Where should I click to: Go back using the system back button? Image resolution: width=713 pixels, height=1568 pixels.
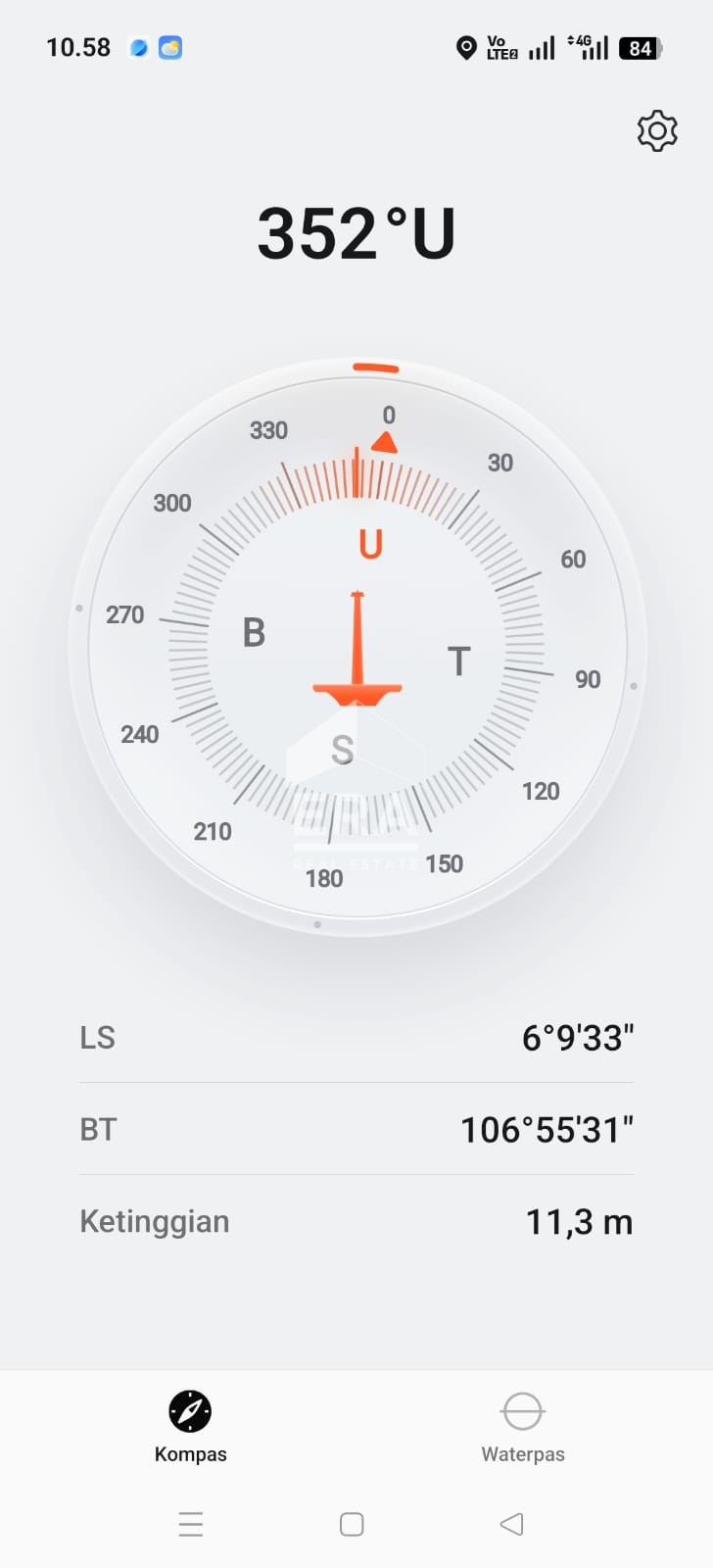point(511,1524)
